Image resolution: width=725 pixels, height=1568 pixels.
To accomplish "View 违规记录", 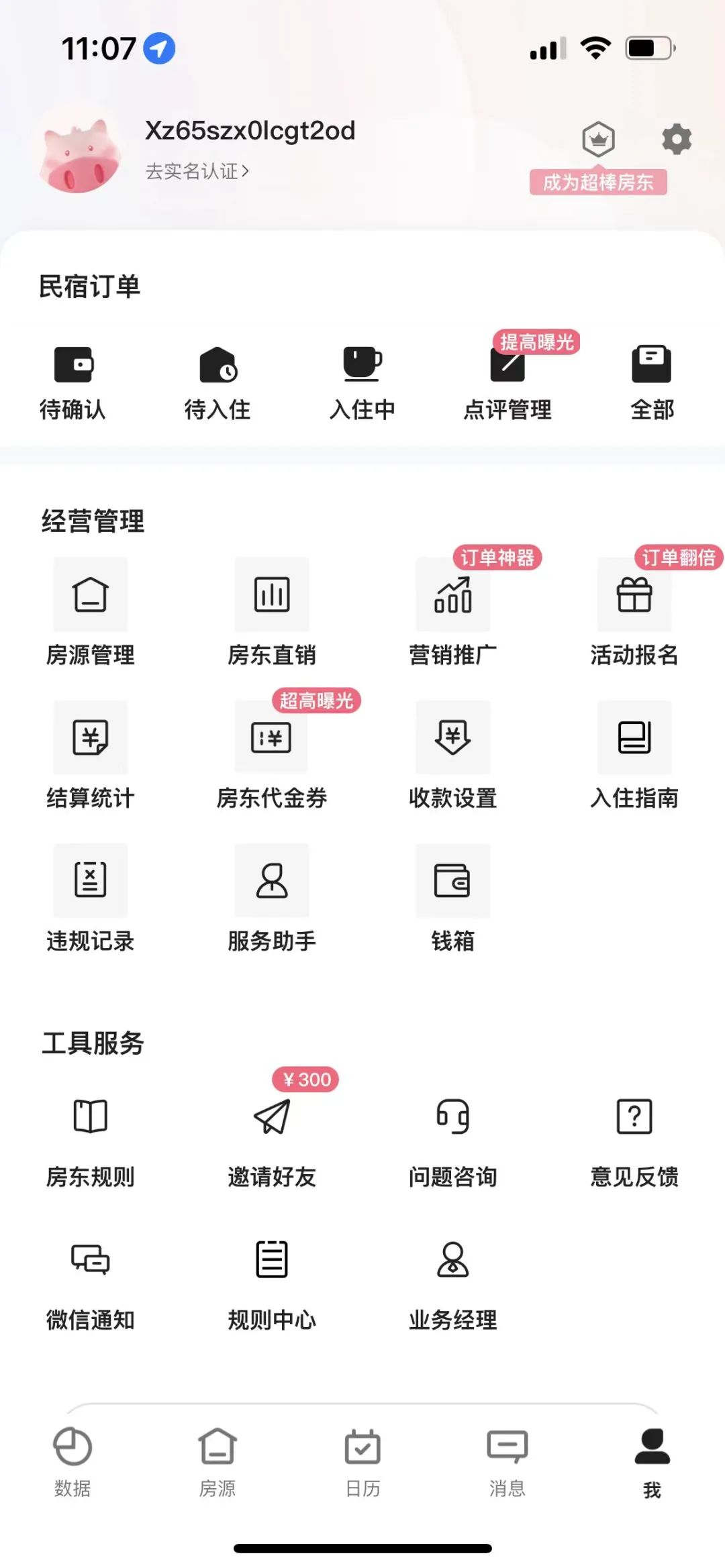I will click(x=91, y=898).
